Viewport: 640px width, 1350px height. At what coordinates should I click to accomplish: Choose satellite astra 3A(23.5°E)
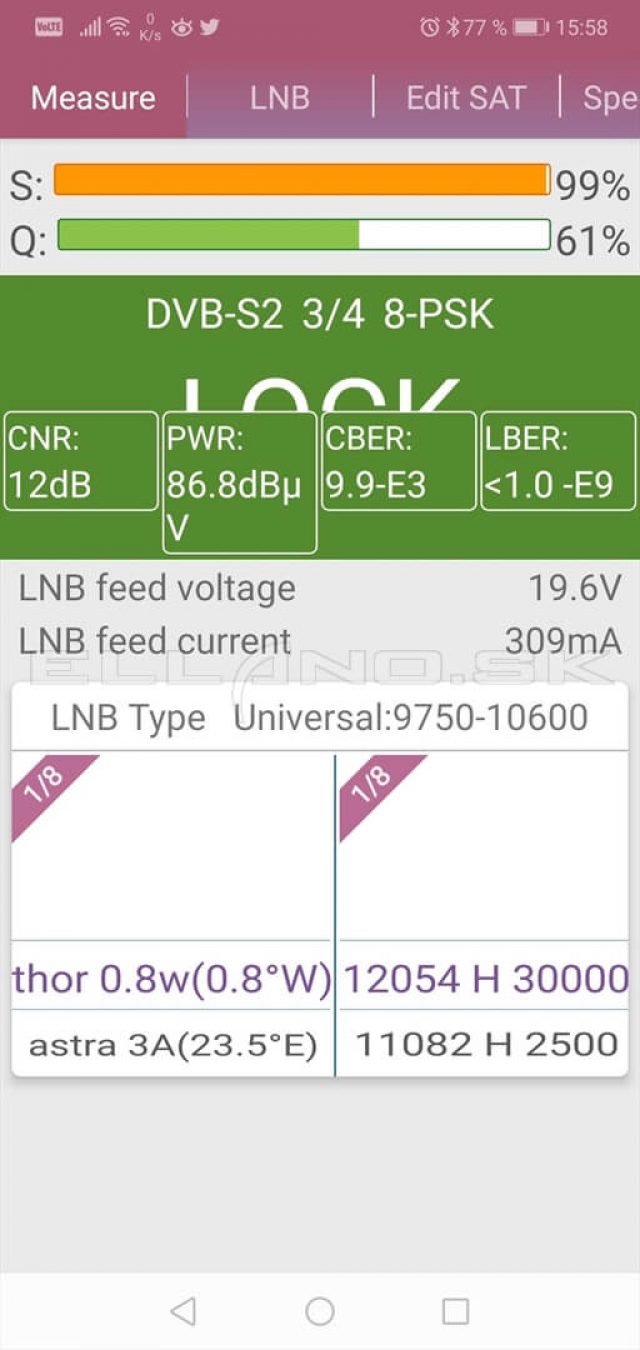pyautogui.click(x=172, y=1045)
